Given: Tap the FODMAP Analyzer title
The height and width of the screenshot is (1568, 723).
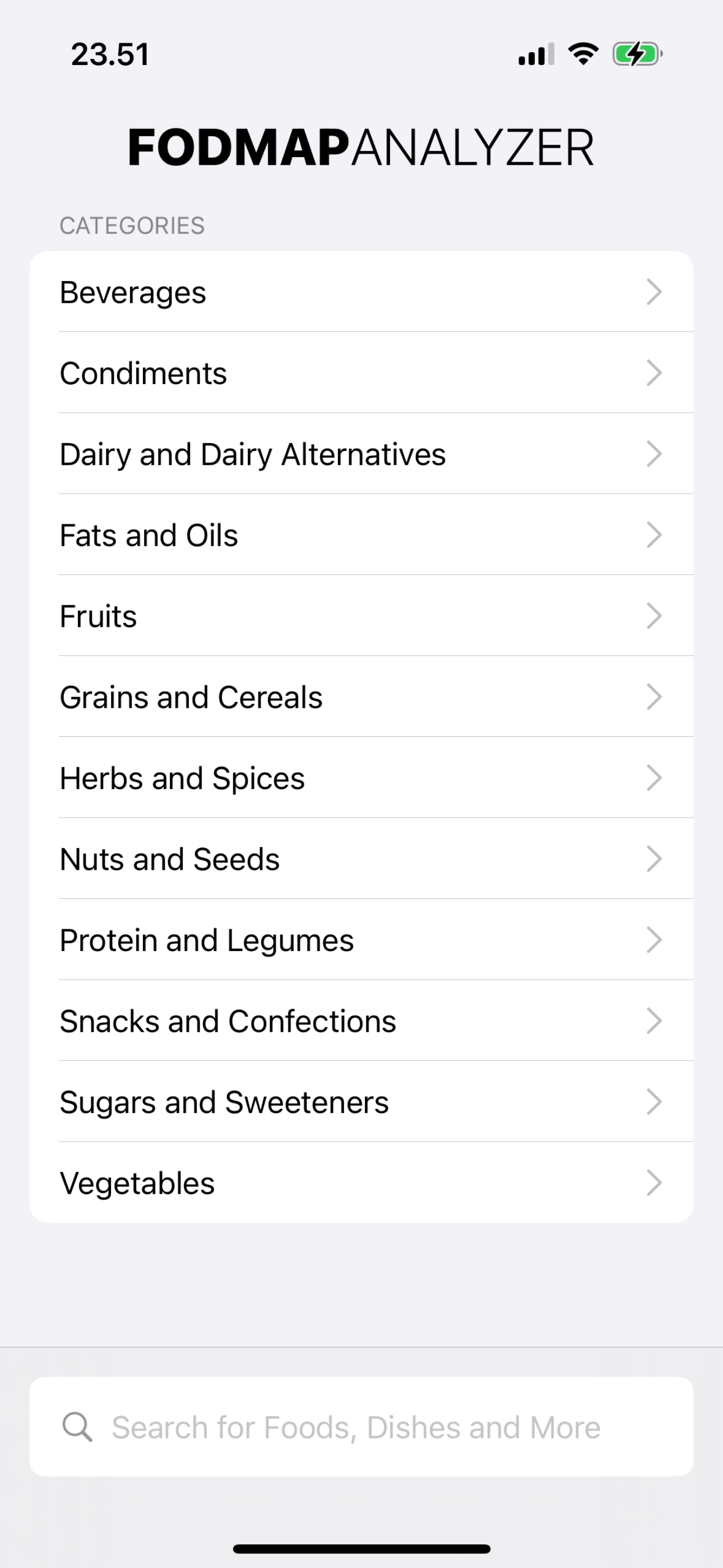Looking at the screenshot, I should pos(361,146).
